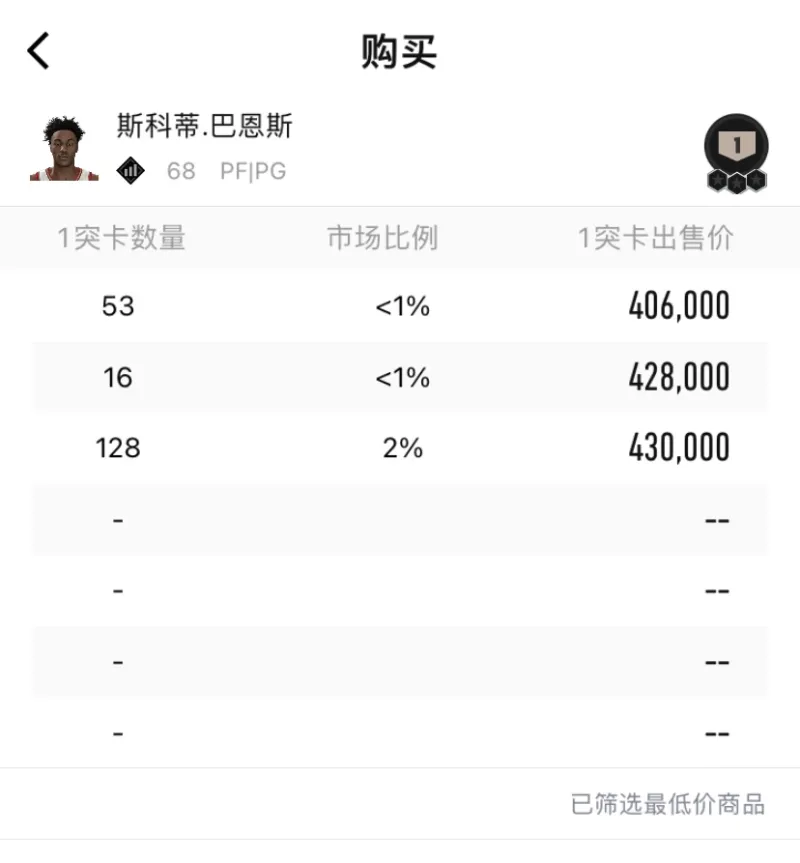The image size is (800, 863).
Task: Tap the level 1 breakthrough badge
Action: point(737,152)
